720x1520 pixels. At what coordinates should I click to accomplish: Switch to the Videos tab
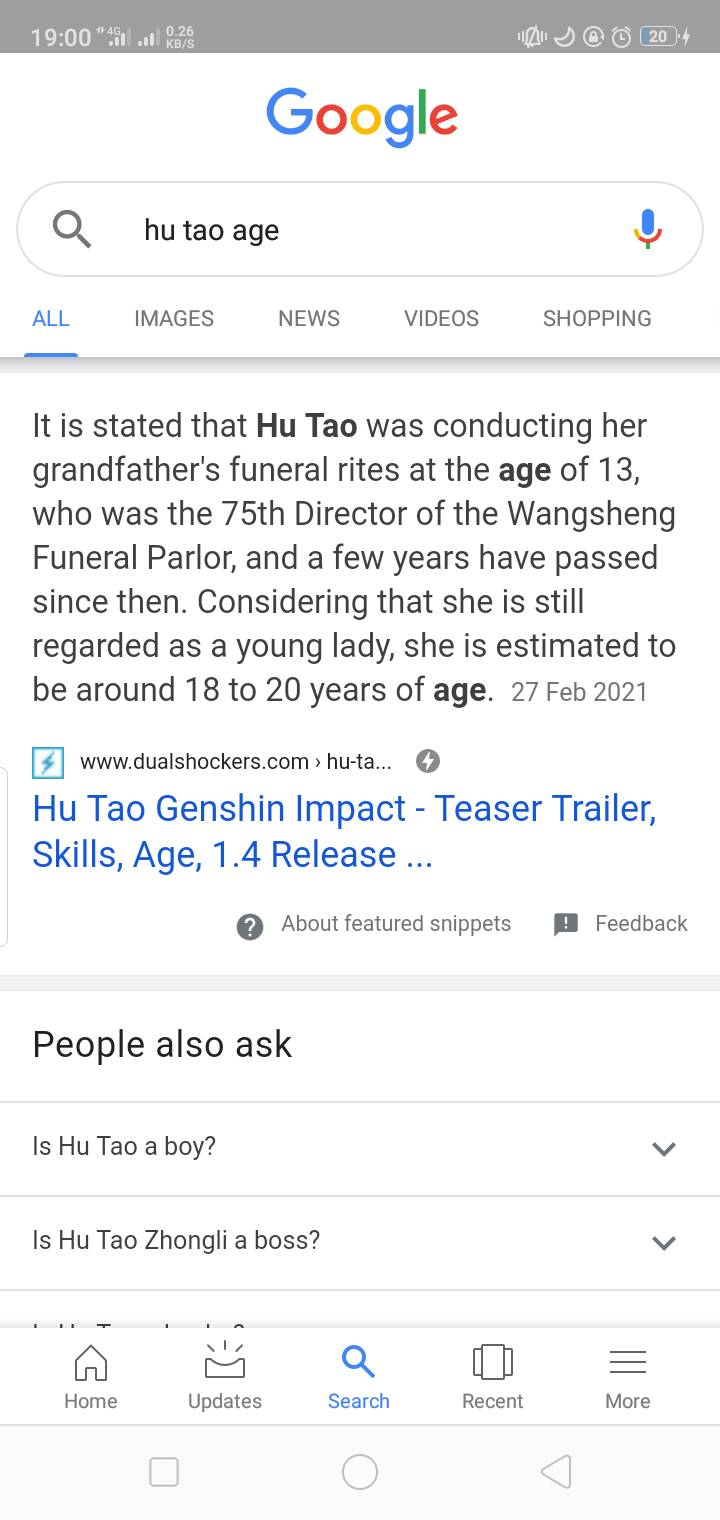point(441,318)
